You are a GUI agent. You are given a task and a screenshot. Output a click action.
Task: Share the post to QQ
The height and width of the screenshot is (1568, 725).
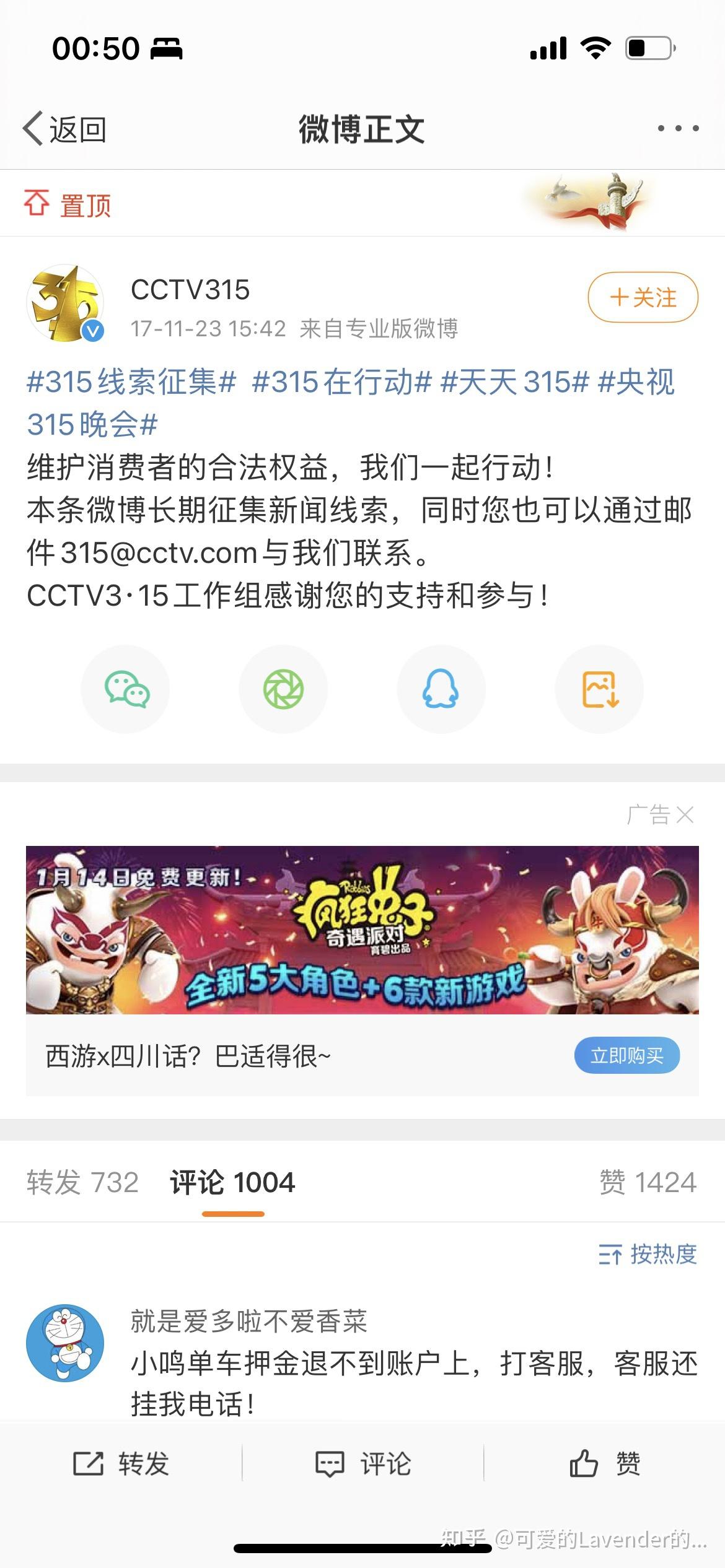click(x=441, y=689)
